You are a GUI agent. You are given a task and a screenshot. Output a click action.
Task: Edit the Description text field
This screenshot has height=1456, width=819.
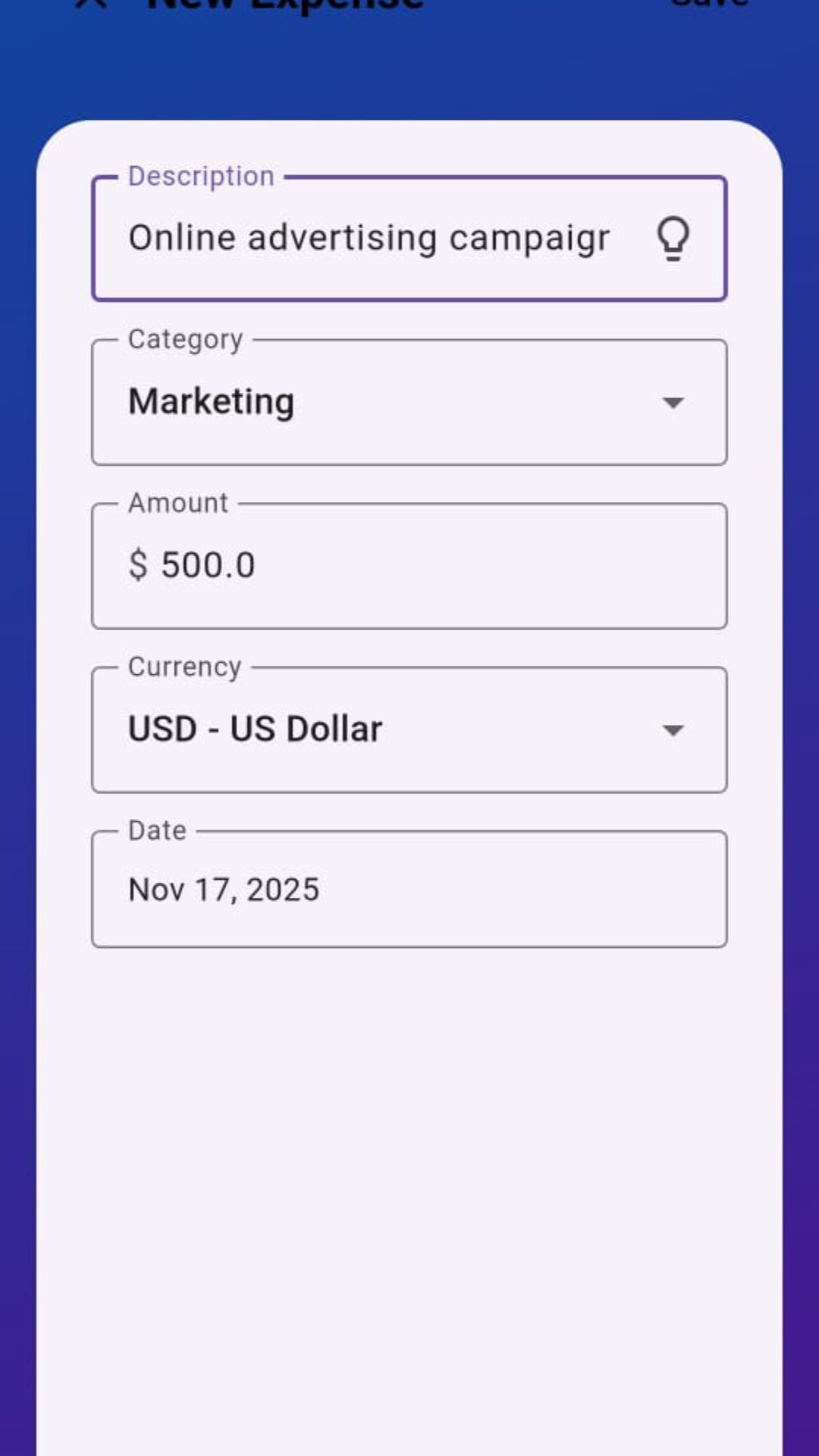(x=369, y=238)
